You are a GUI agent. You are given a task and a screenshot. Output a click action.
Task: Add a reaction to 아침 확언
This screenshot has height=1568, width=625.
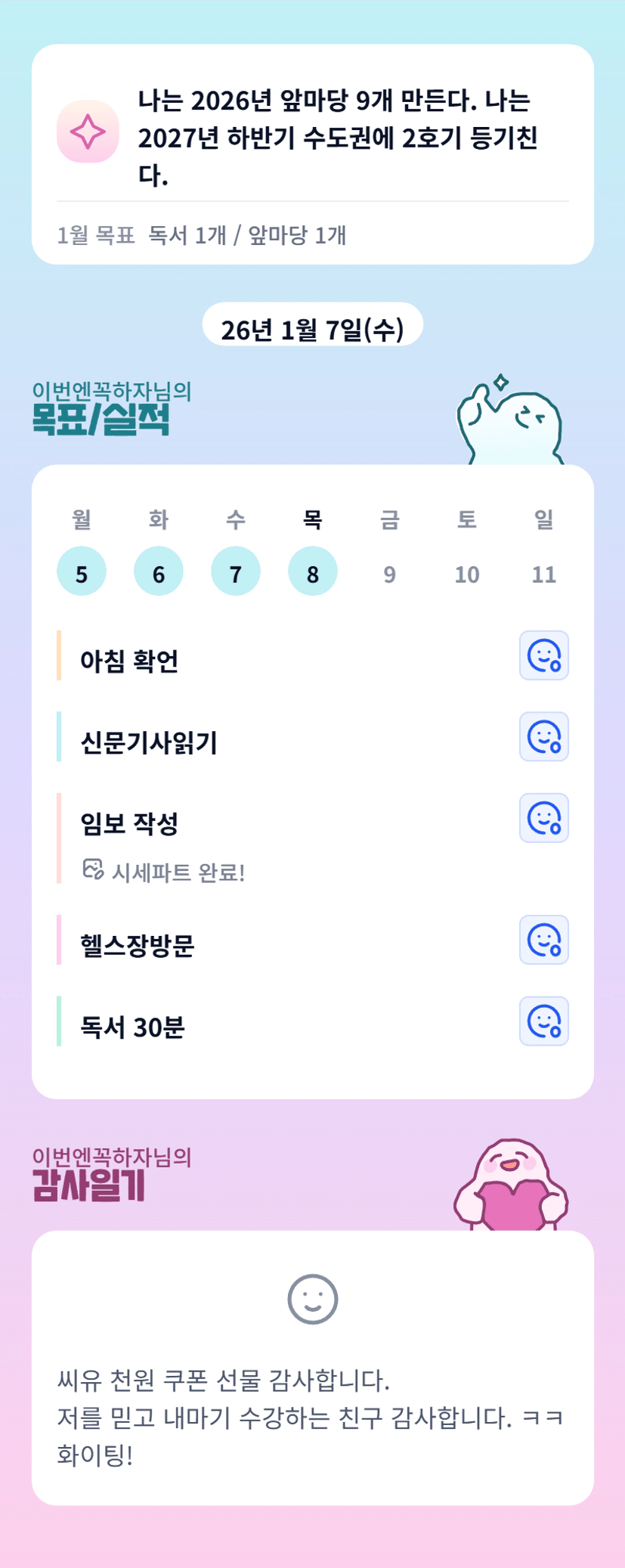(x=543, y=655)
